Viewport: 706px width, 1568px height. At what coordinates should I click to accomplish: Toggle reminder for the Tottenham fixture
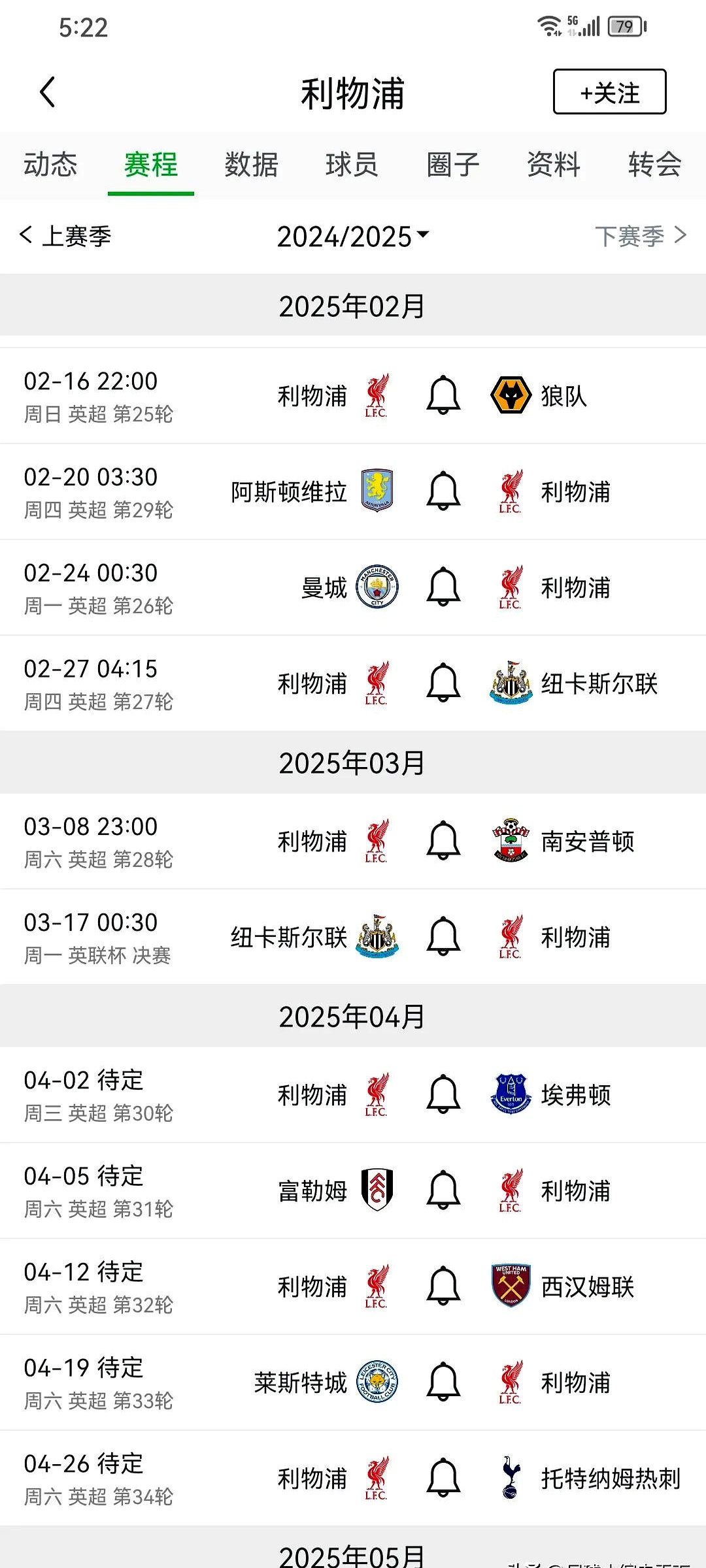[443, 1478]
